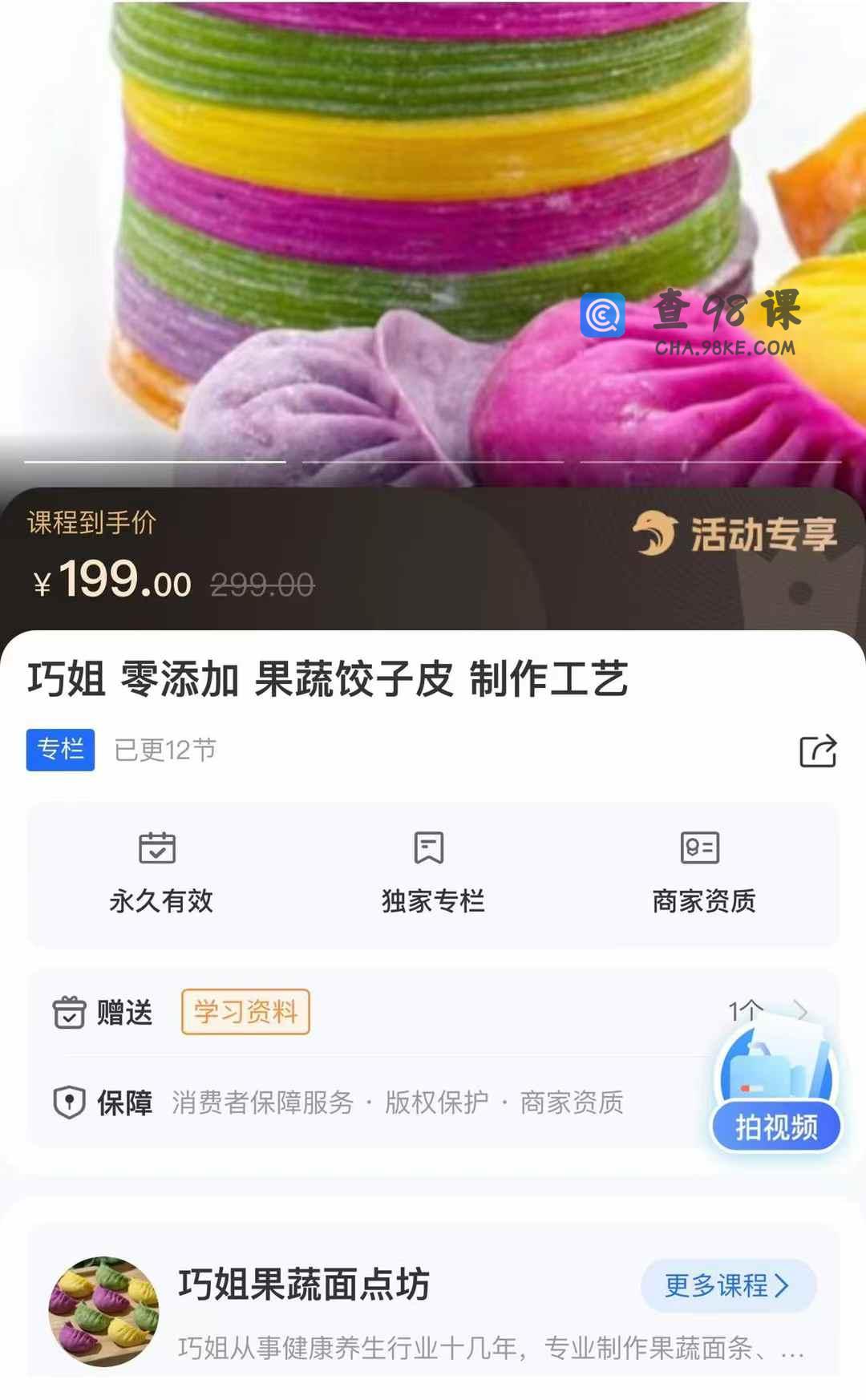Open the 独家专栏 info item
The image size is (866, 1400).
pyautogui.click(x=432, y=873)
